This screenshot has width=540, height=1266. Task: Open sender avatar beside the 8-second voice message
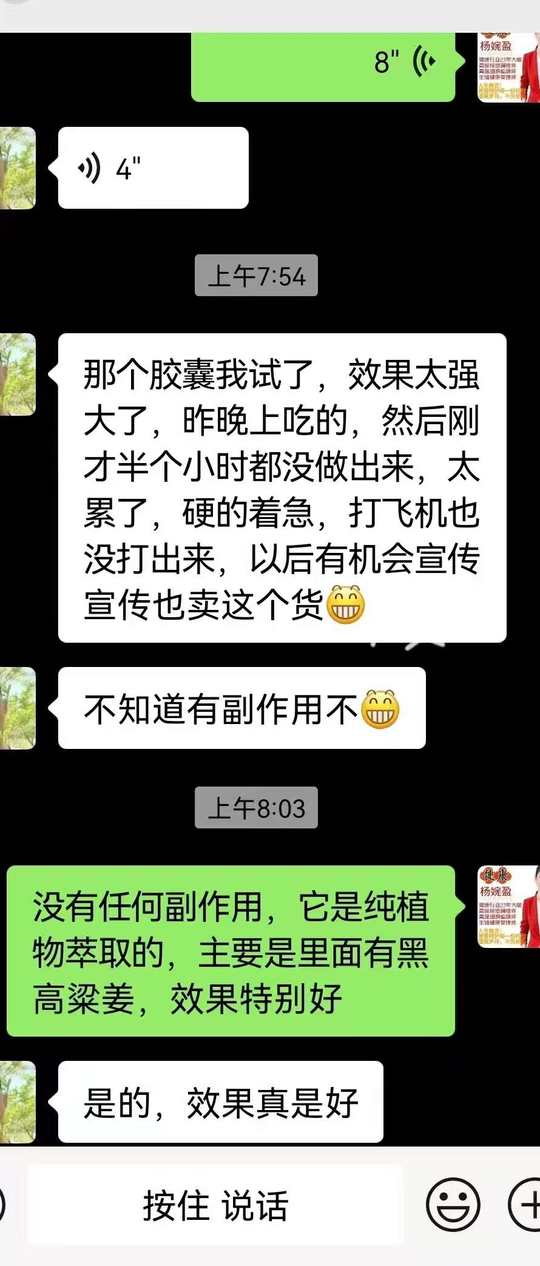[508, 66]
